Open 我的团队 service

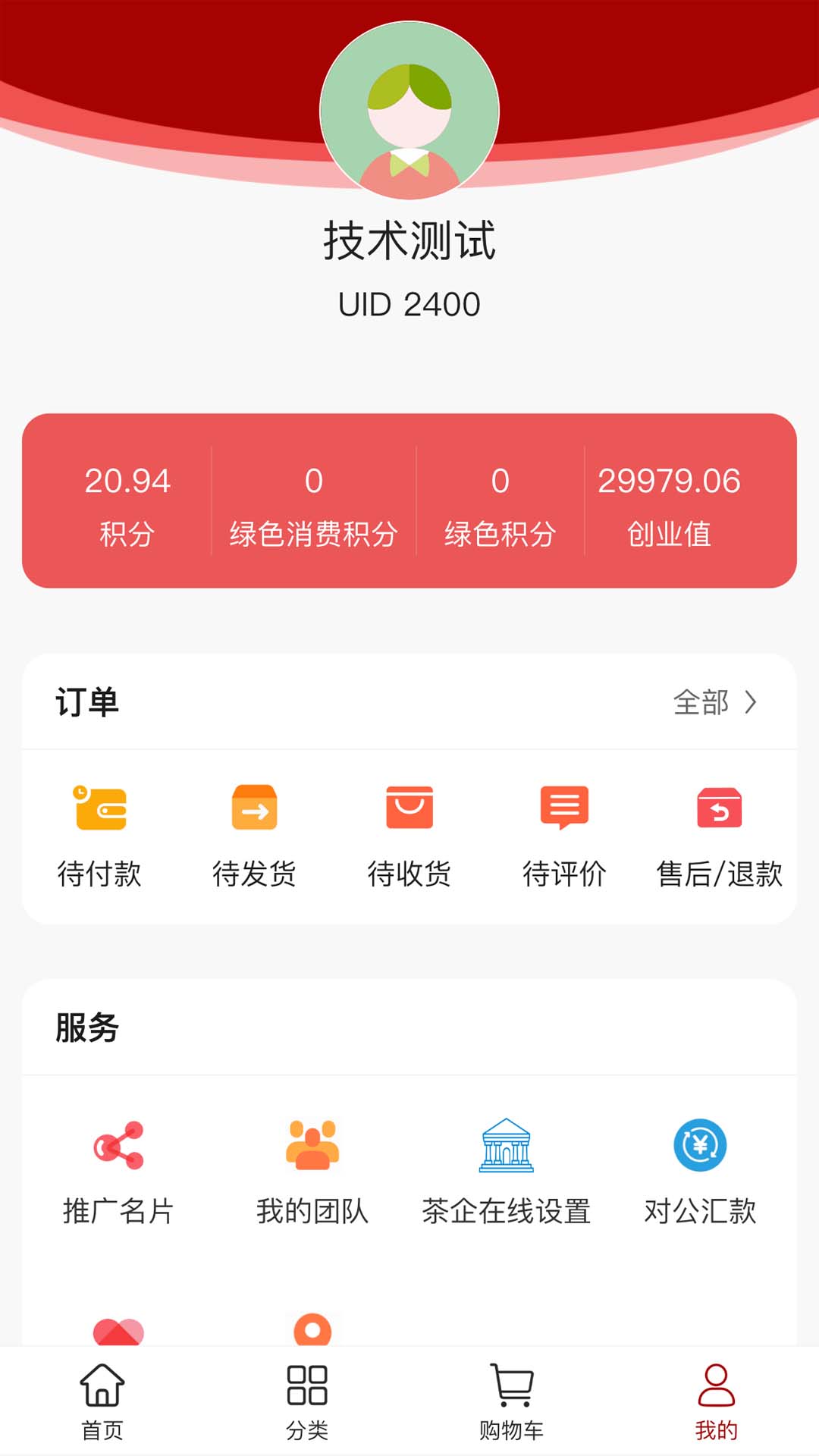pyautogui.click(x=312, y=1172)
